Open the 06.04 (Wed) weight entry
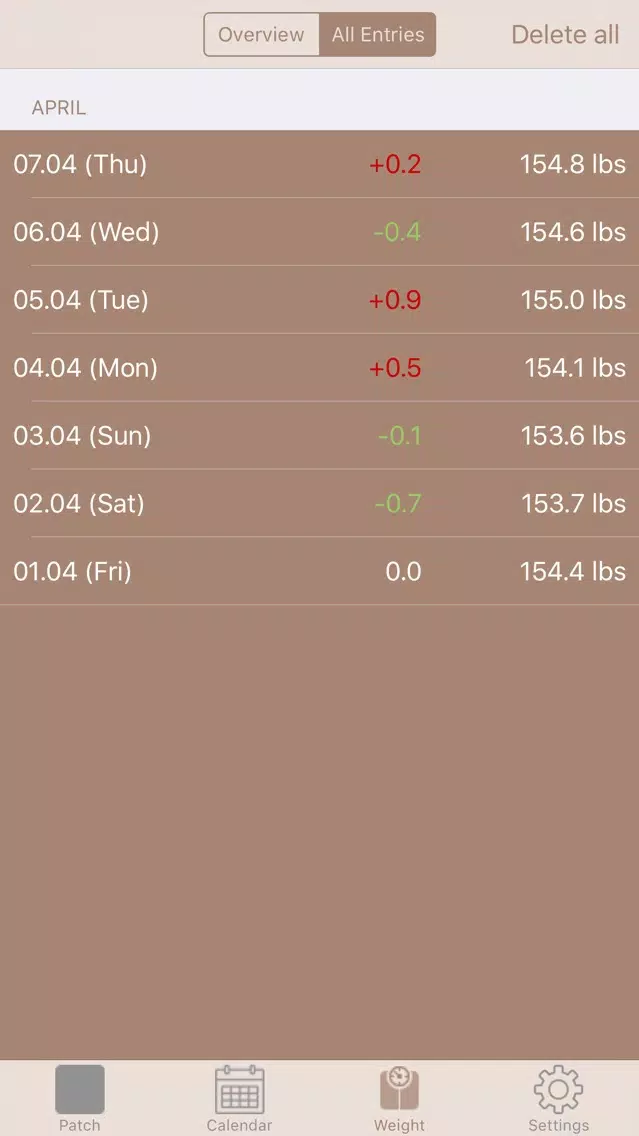The height and width of the screenshot is (1136, 639). [x=320, y=232]
